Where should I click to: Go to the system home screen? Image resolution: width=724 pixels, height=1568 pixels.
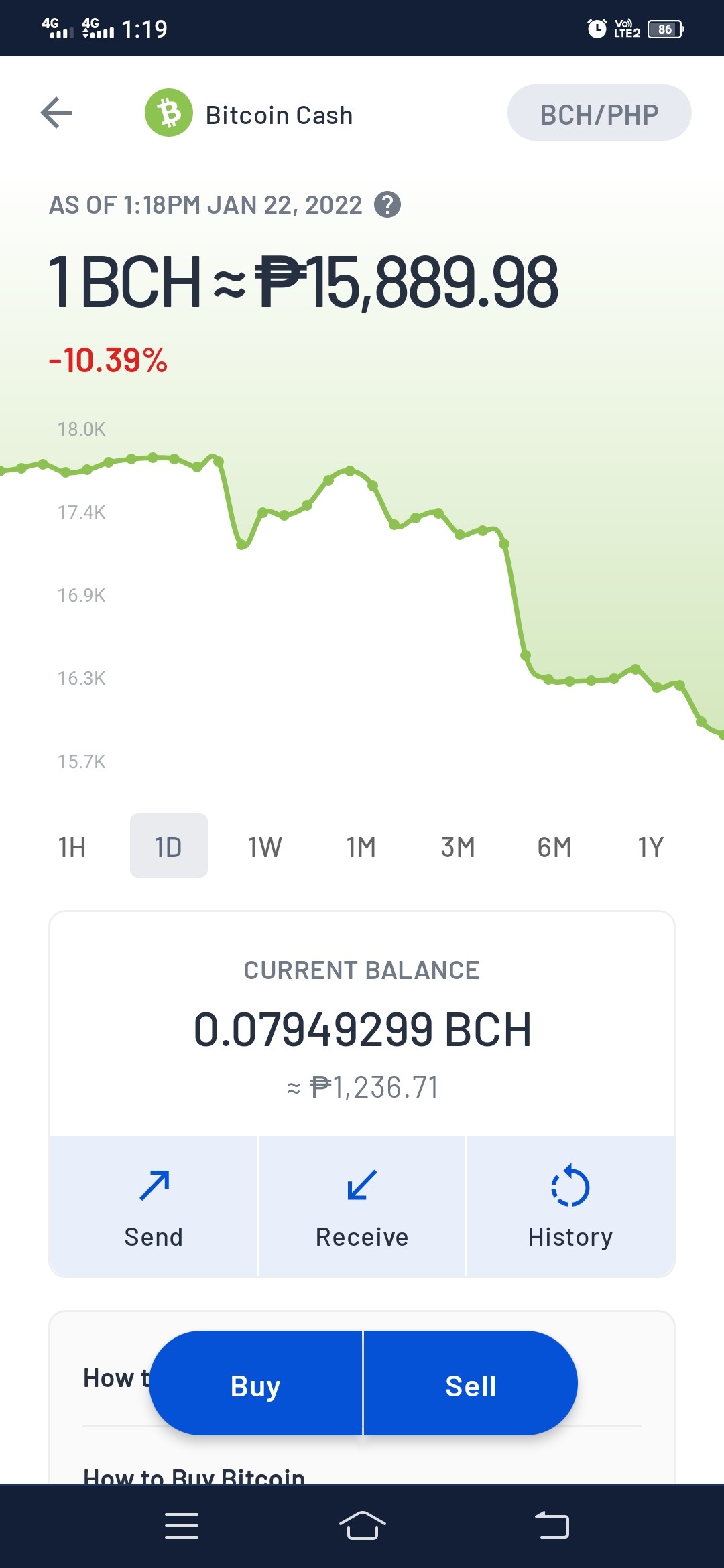pyautogui.click(x=362, y=1526)
